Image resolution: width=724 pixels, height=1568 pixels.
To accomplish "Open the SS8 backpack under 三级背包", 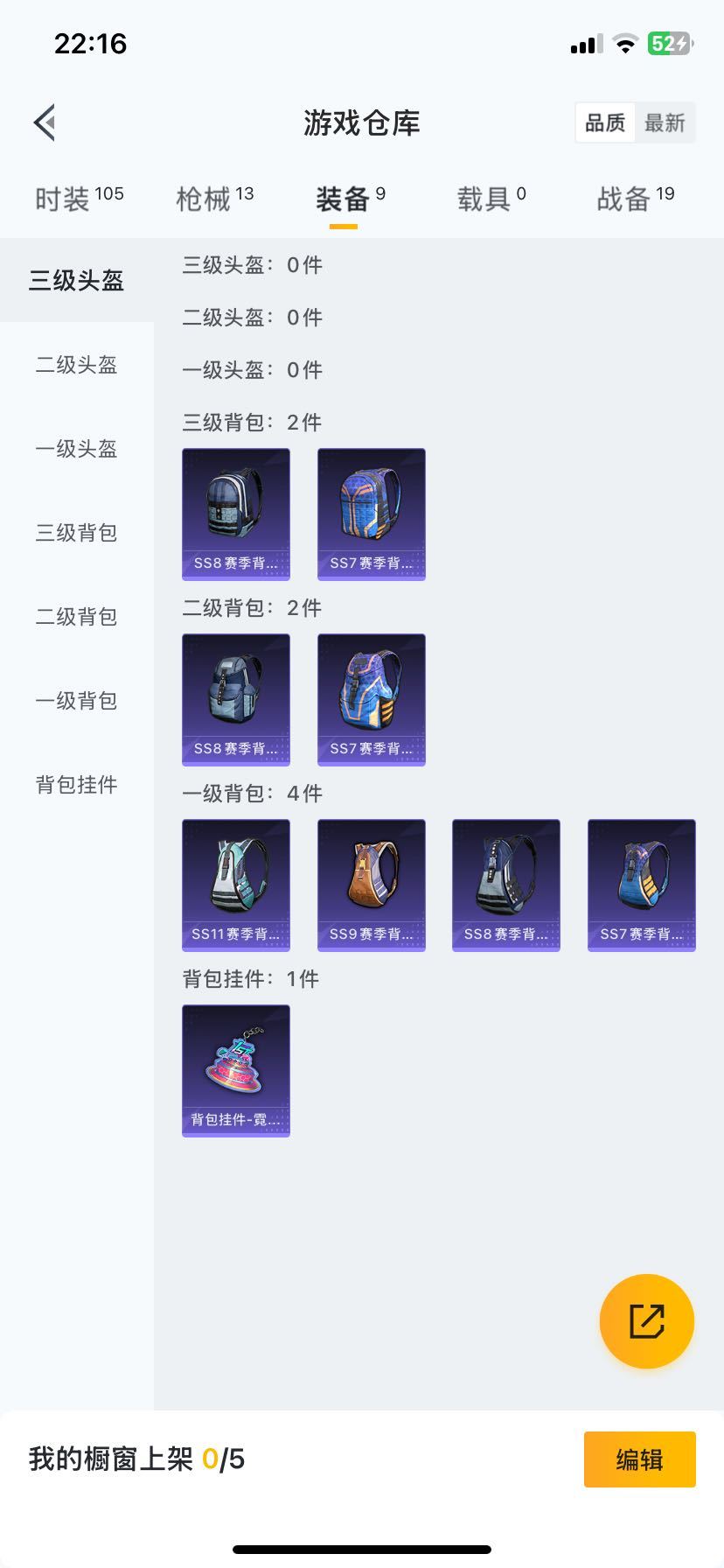I will point(236,514).
